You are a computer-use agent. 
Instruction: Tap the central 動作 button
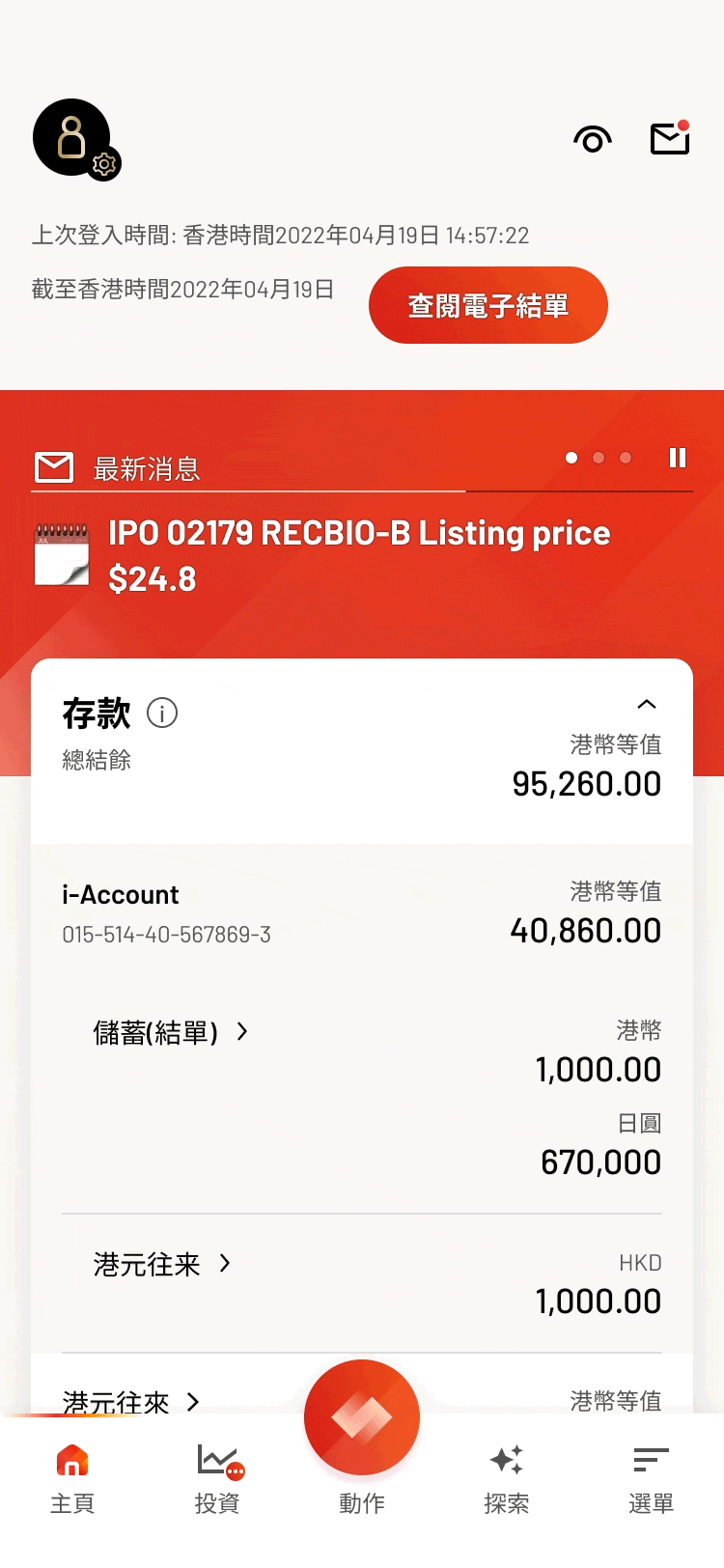pos(362,1417)
